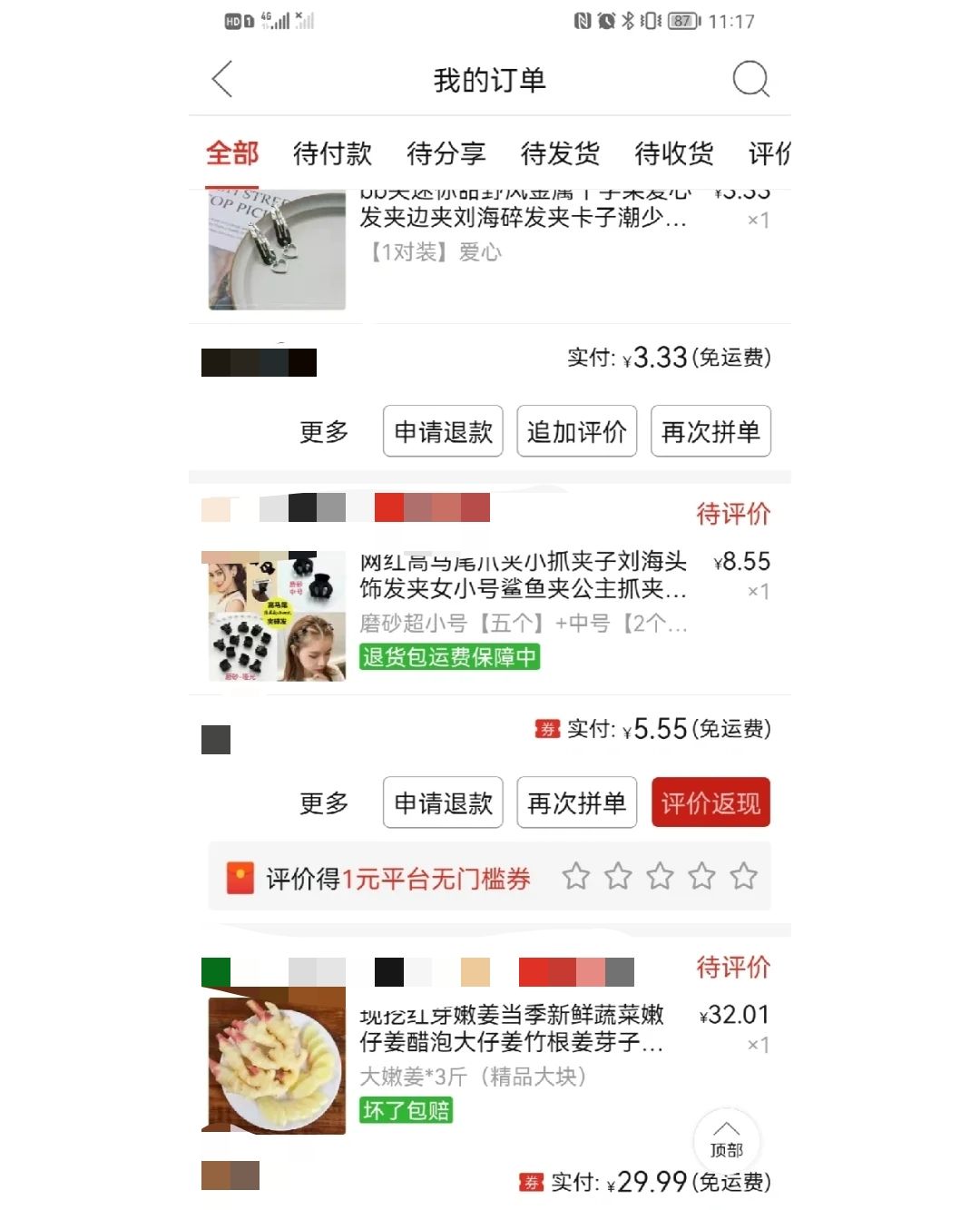This screenshot has height=1210, width=980.
Task: Jump to top with 顶部 button
Action: tap(726, 1139)
